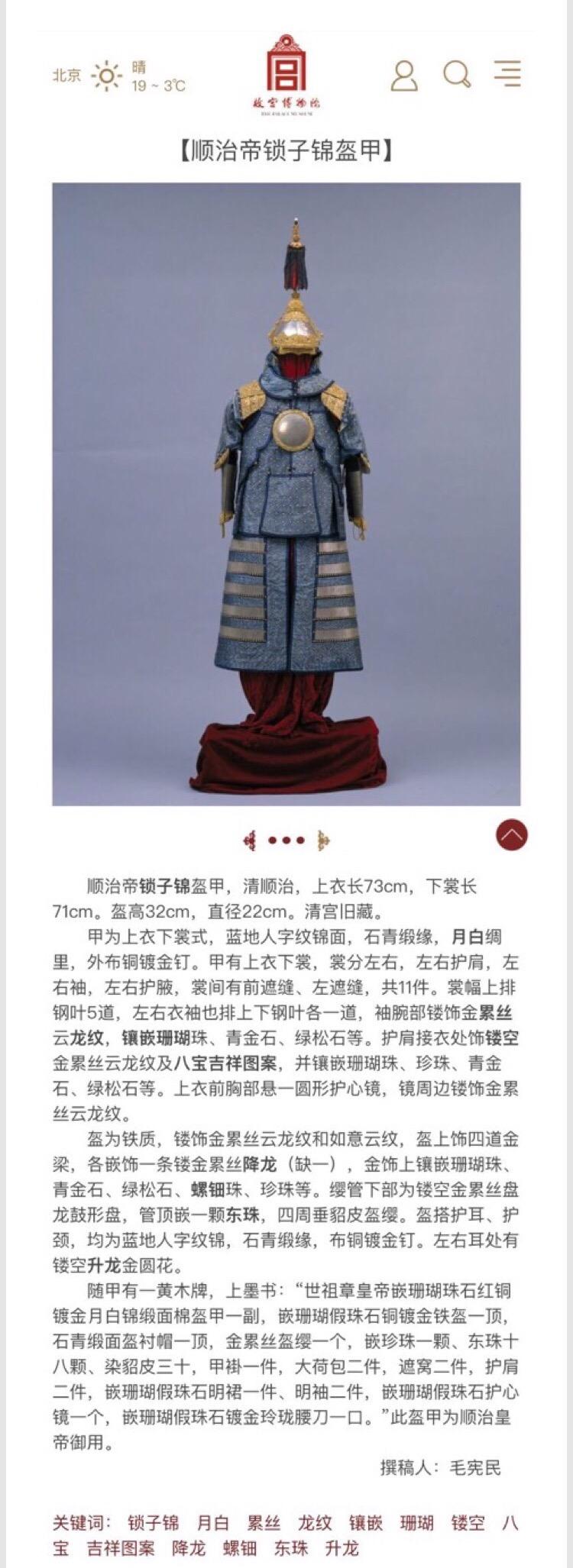Select the image page indicator dots
This screenshot has height=1568, width=573.
(286, 840)
